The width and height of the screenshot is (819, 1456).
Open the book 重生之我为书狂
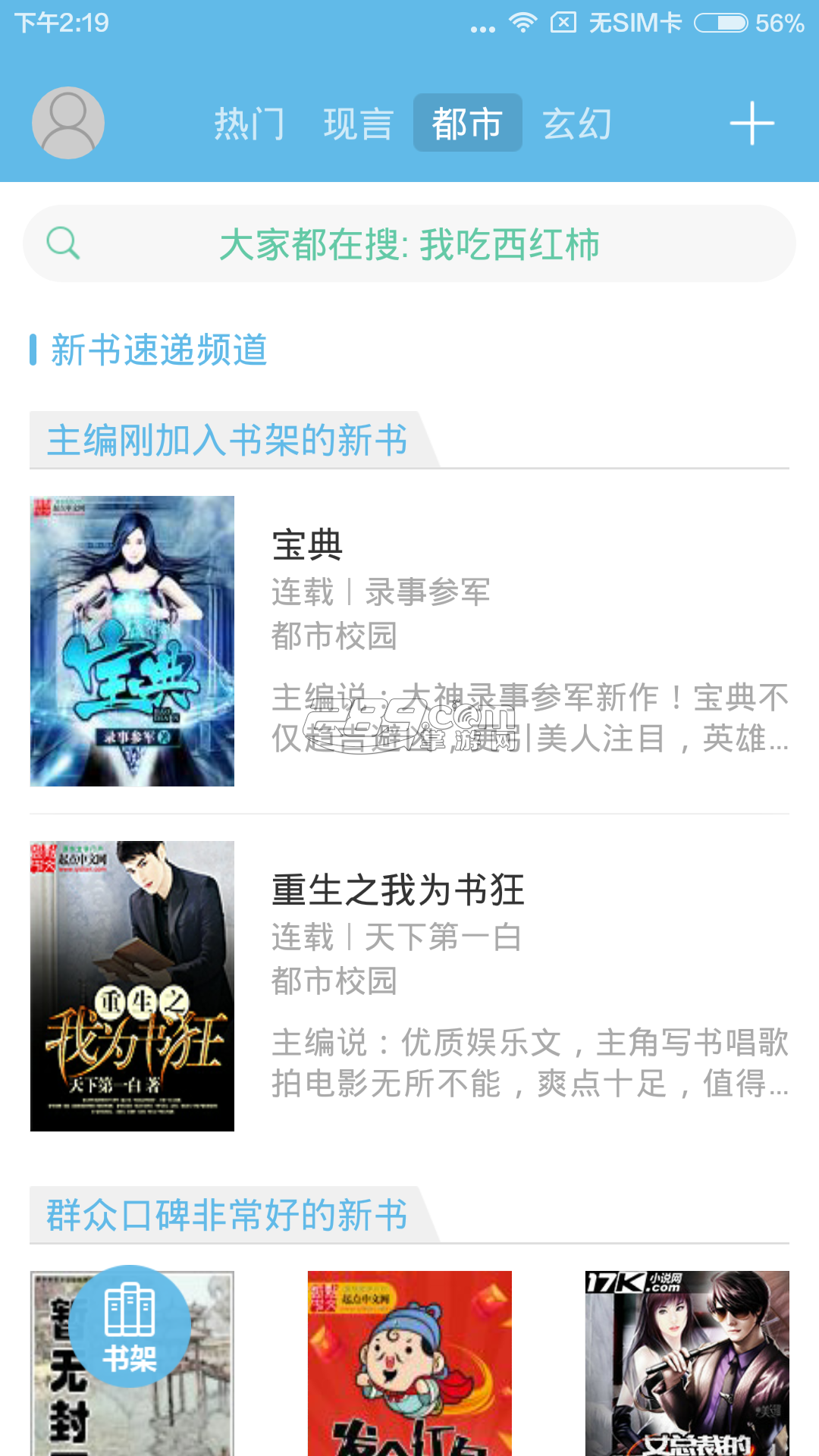[409, 986]
